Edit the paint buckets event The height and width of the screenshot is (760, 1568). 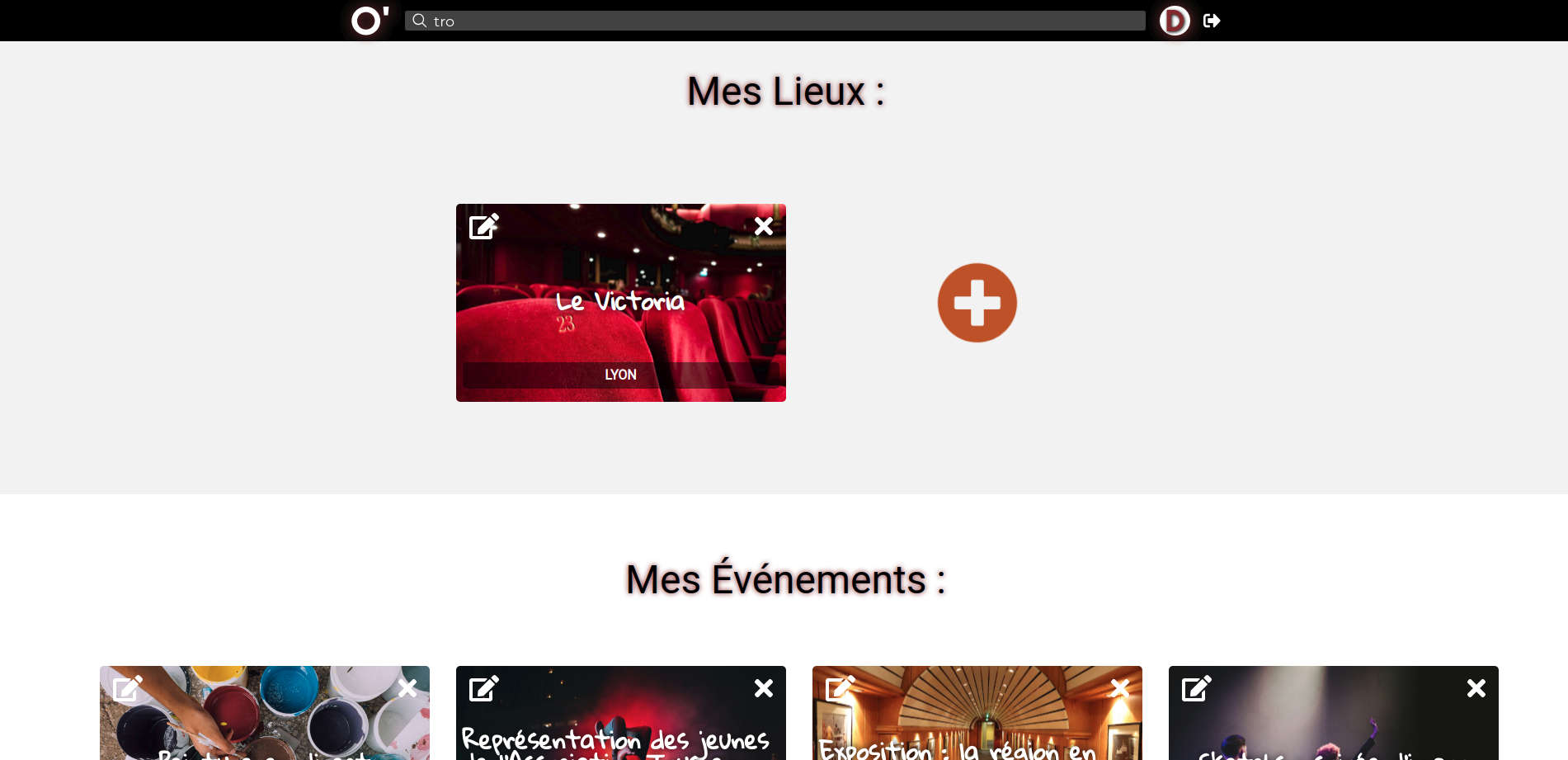click(127, 688)
